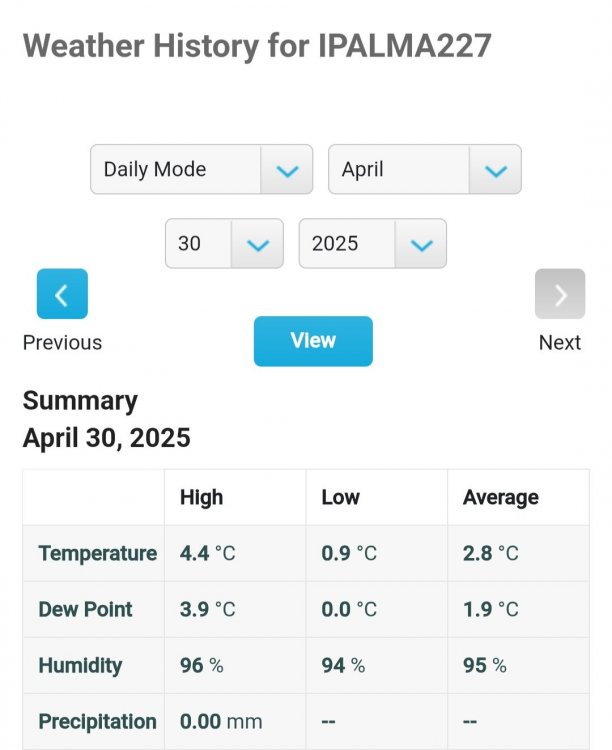Tap the blue View button

[x=313, y=341]
